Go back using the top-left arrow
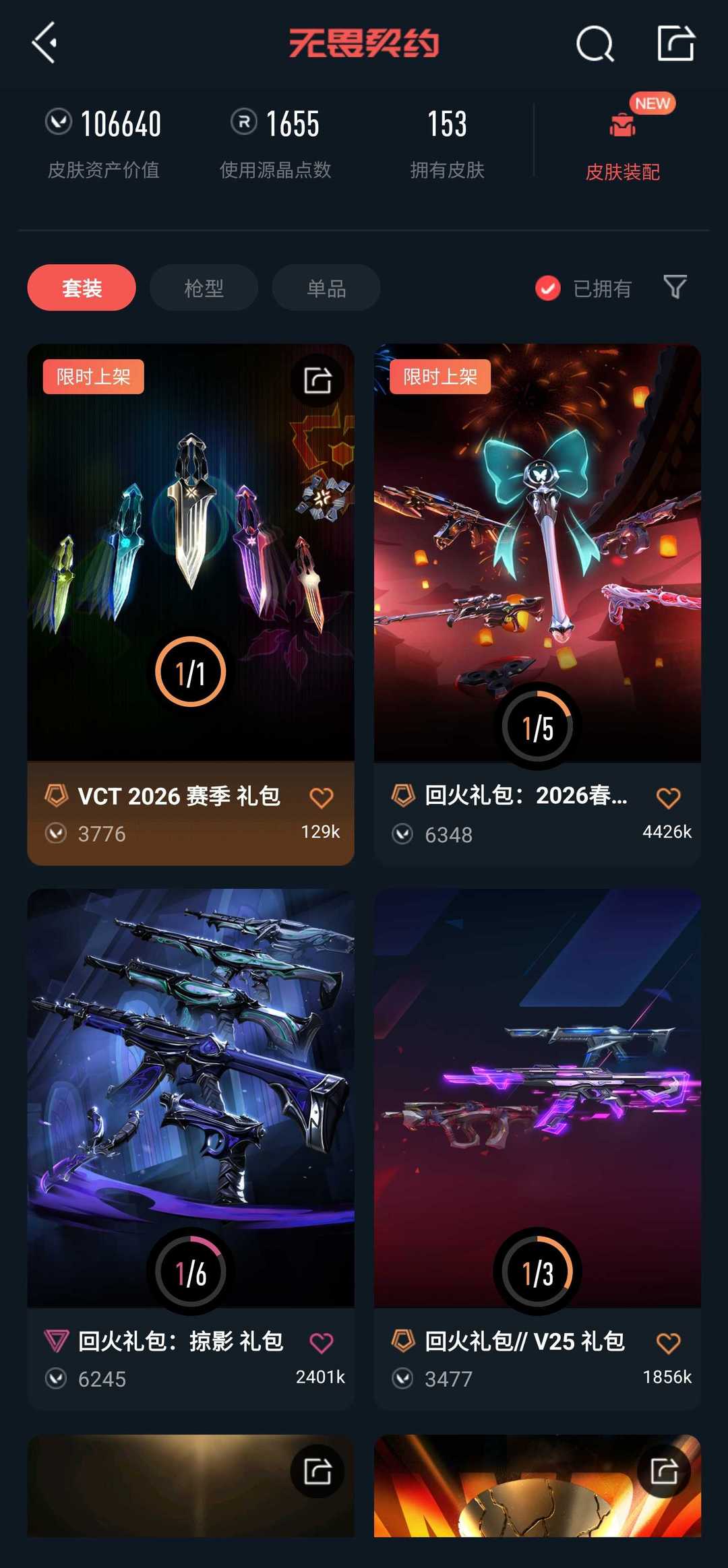This screenshot has width=728, height=1568. 44,43
